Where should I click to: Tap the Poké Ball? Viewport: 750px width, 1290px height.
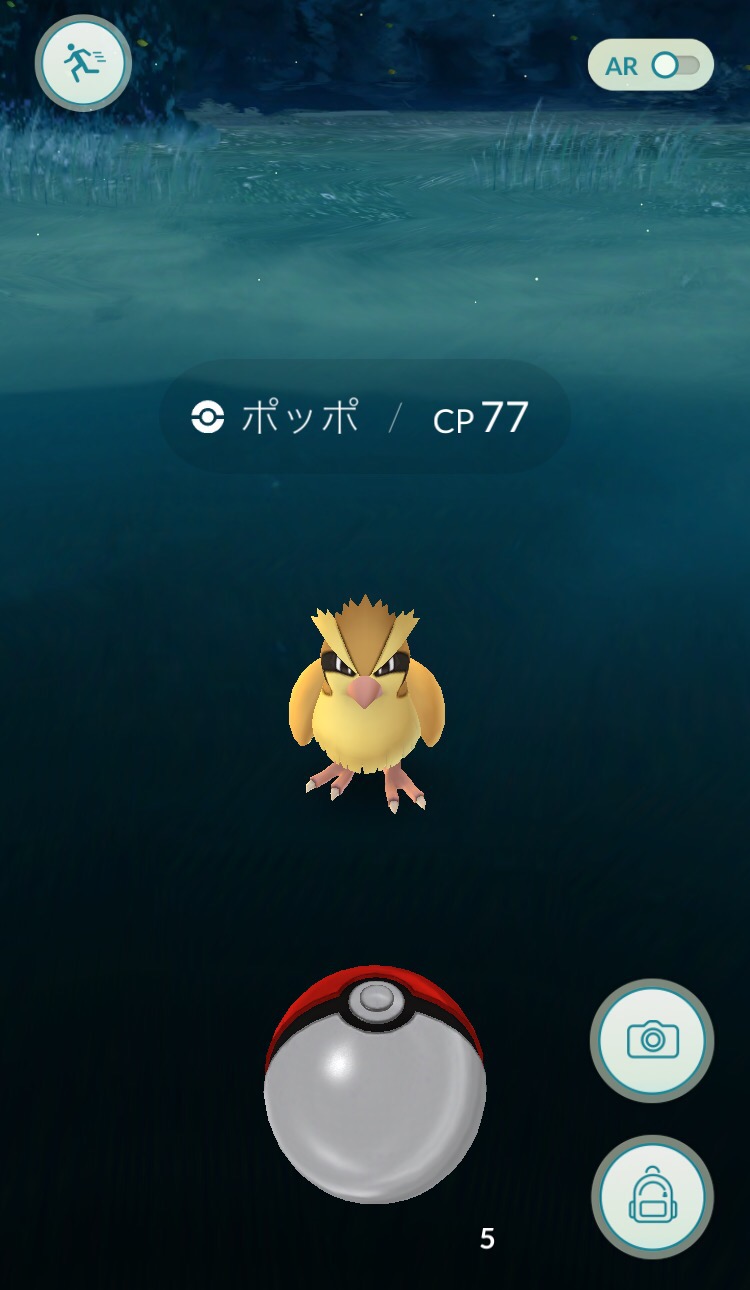[375, 1083]
